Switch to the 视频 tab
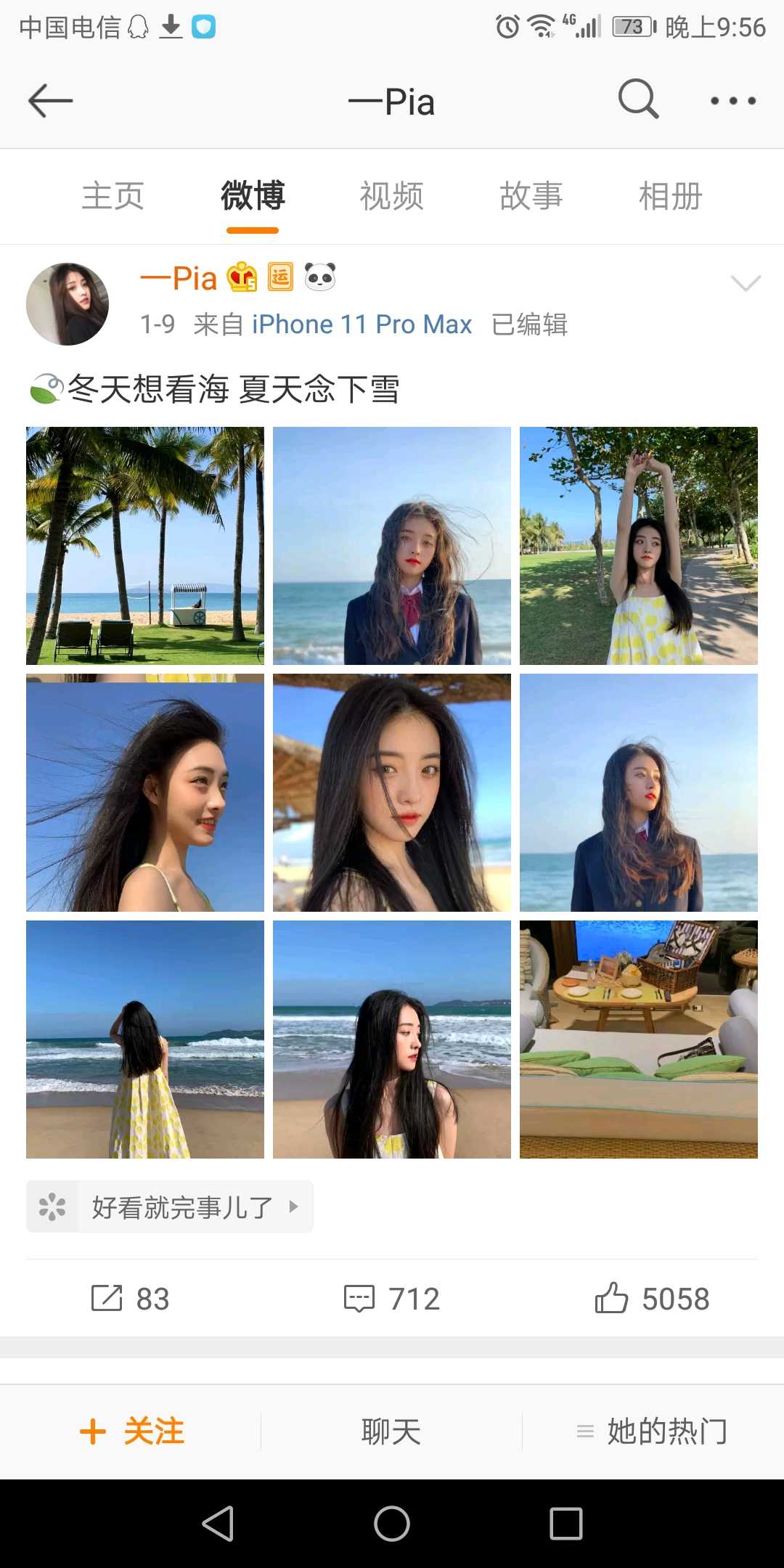784x1568 pixels. (x=392, y=197)
